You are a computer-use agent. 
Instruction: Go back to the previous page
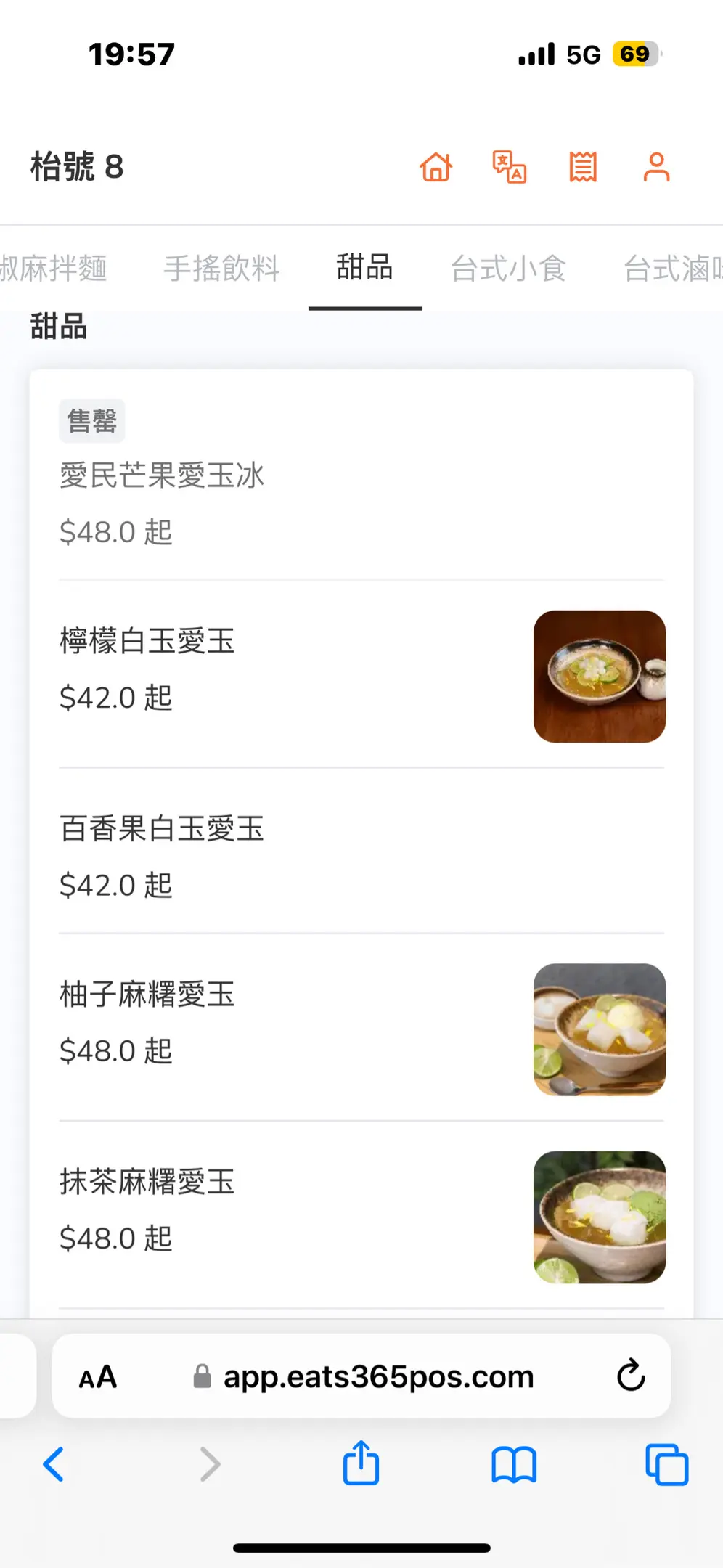coord(54,1463)
